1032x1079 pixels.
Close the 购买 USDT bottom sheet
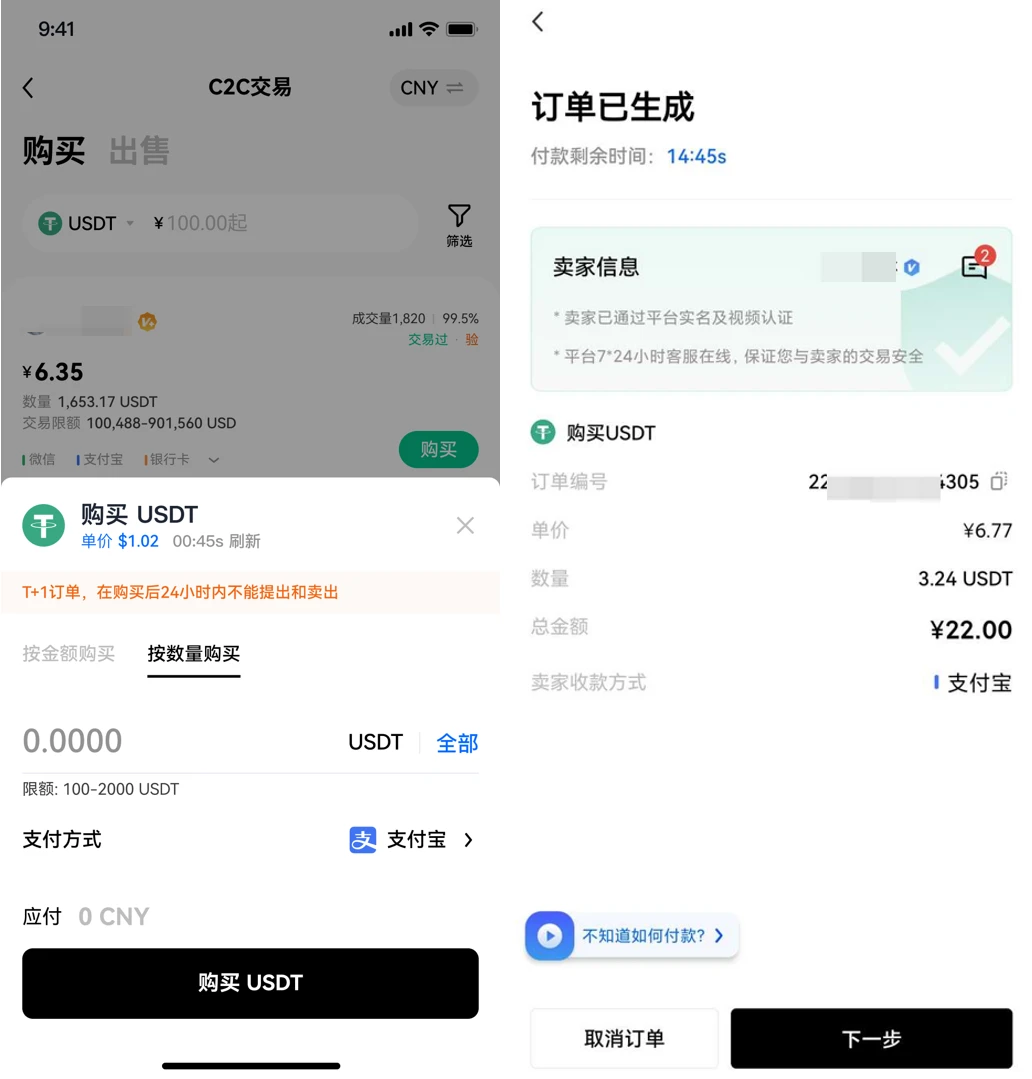tap(464, 525)
